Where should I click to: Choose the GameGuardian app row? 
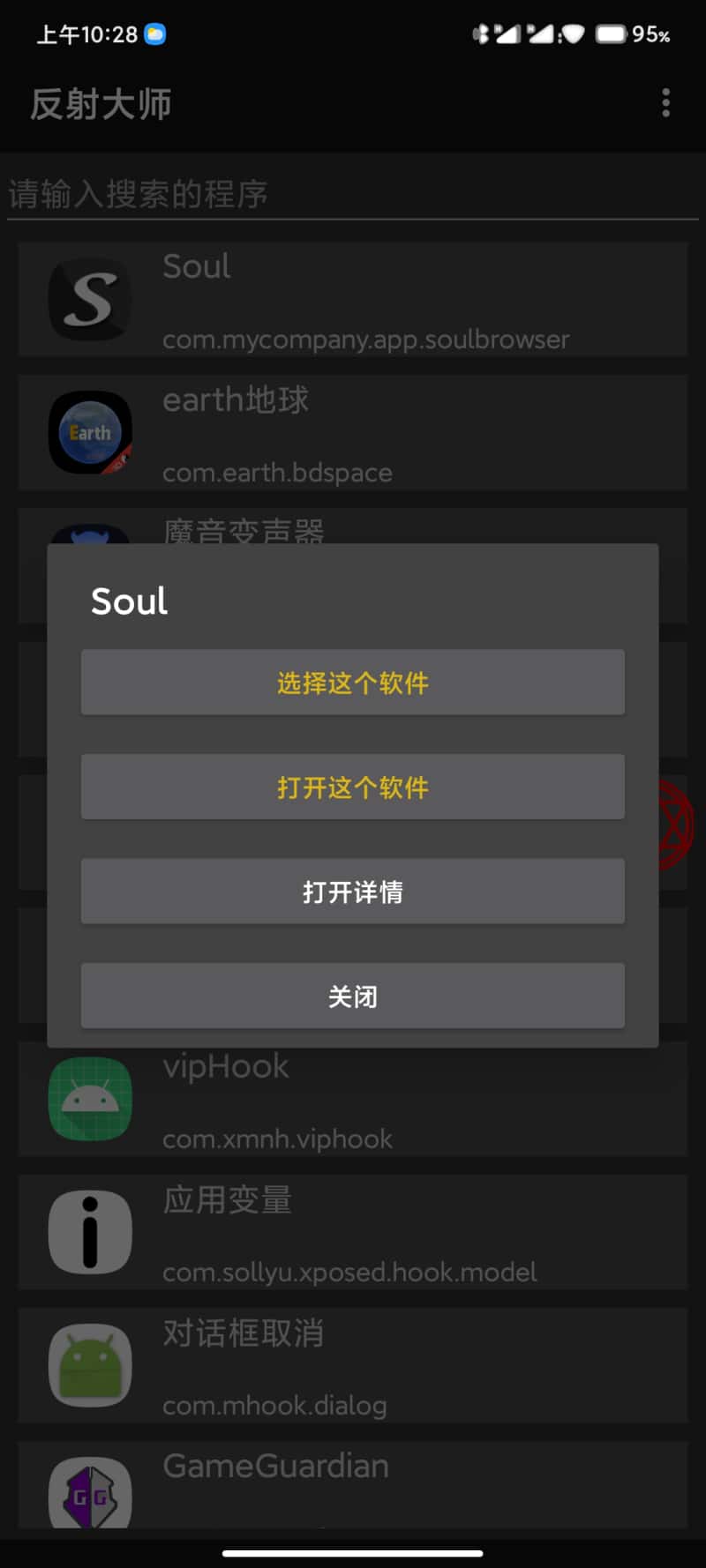[x=353, y=1486]
